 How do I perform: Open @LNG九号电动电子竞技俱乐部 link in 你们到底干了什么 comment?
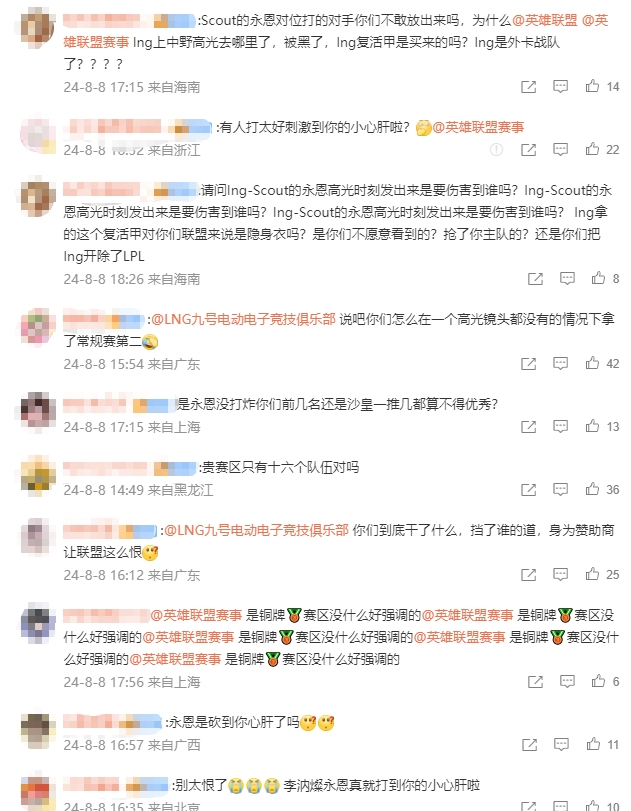coord(256,529)
